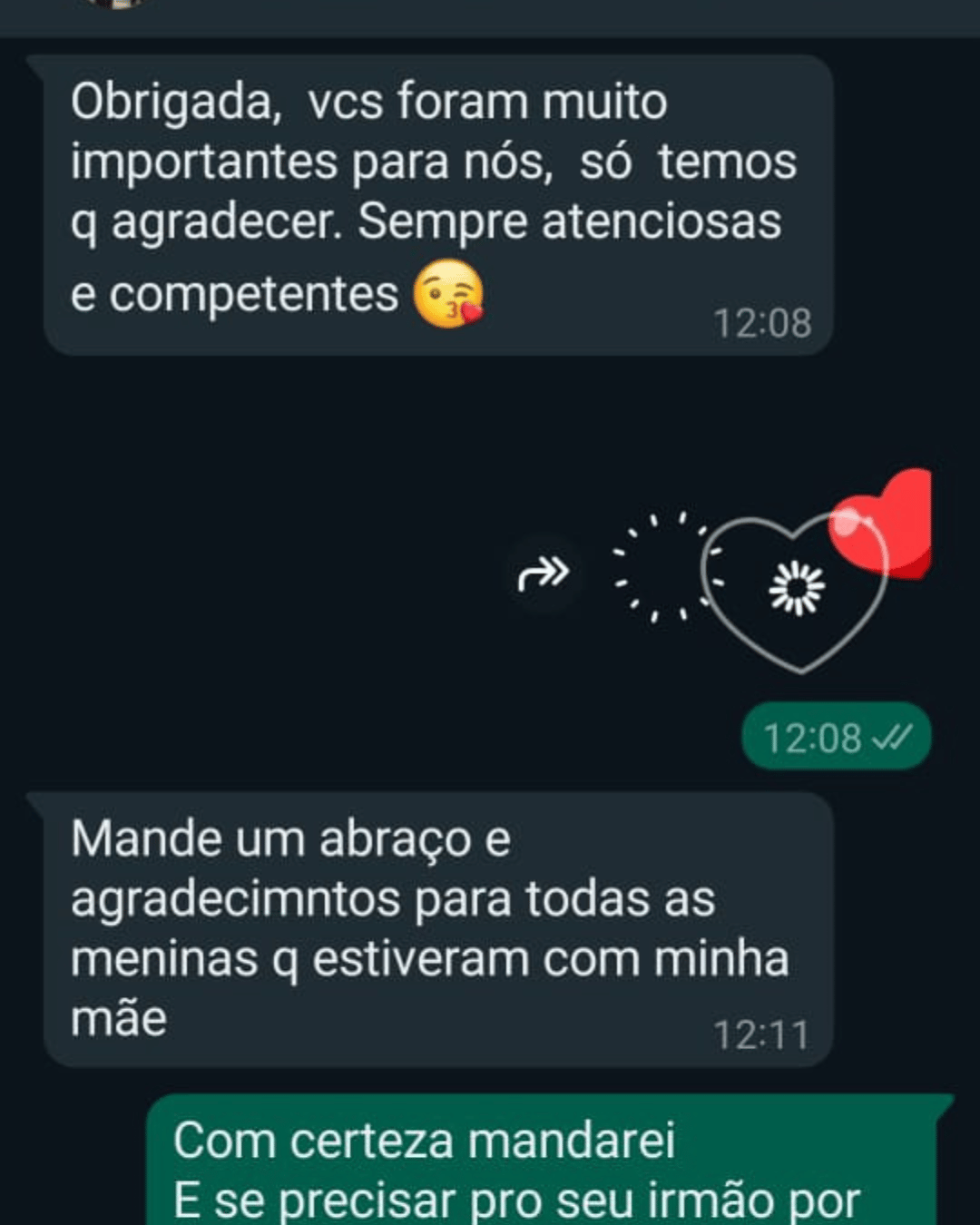Open the loading heart sticker

(797, 588)
